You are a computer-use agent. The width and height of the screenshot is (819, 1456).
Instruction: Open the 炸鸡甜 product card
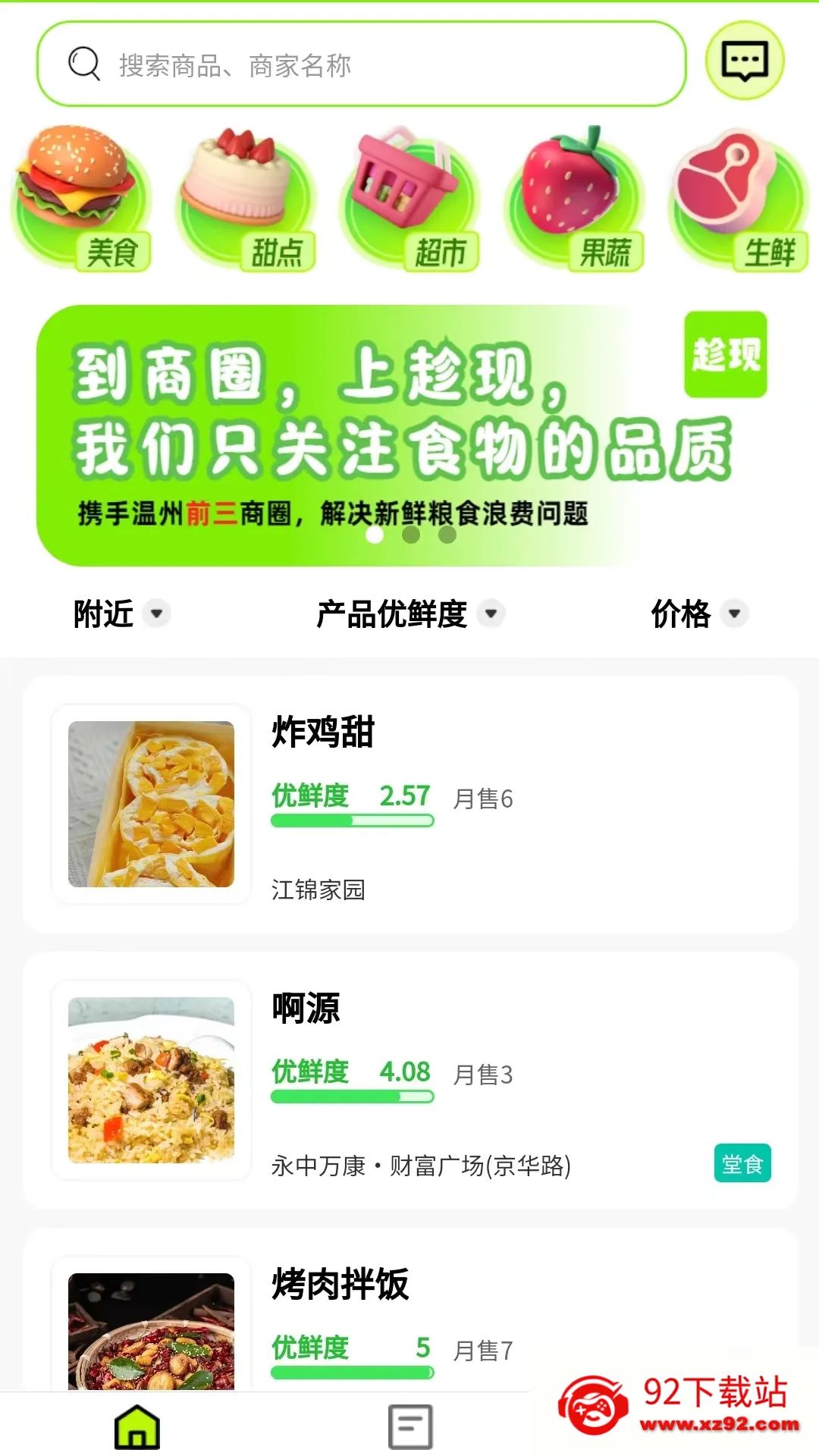410,804
